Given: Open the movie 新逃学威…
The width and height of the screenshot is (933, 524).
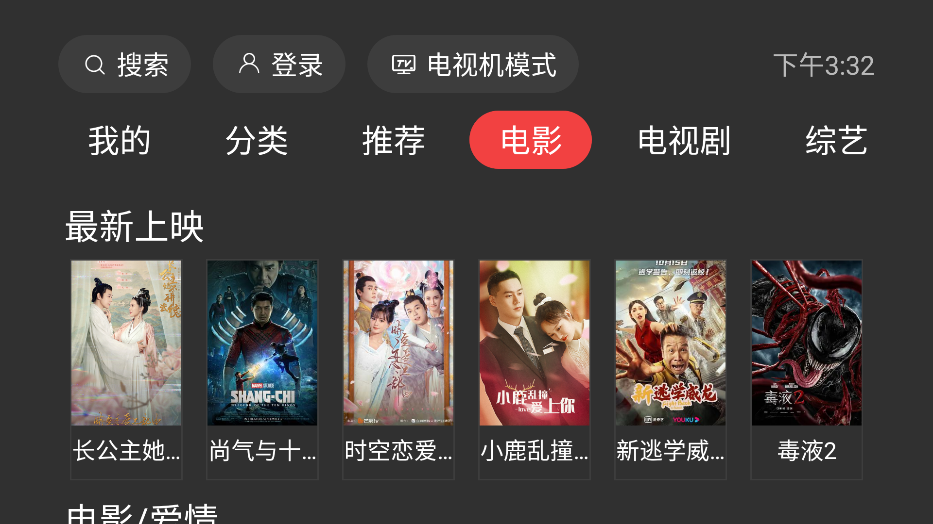Looking at the screenshot, I should (670, 368).
